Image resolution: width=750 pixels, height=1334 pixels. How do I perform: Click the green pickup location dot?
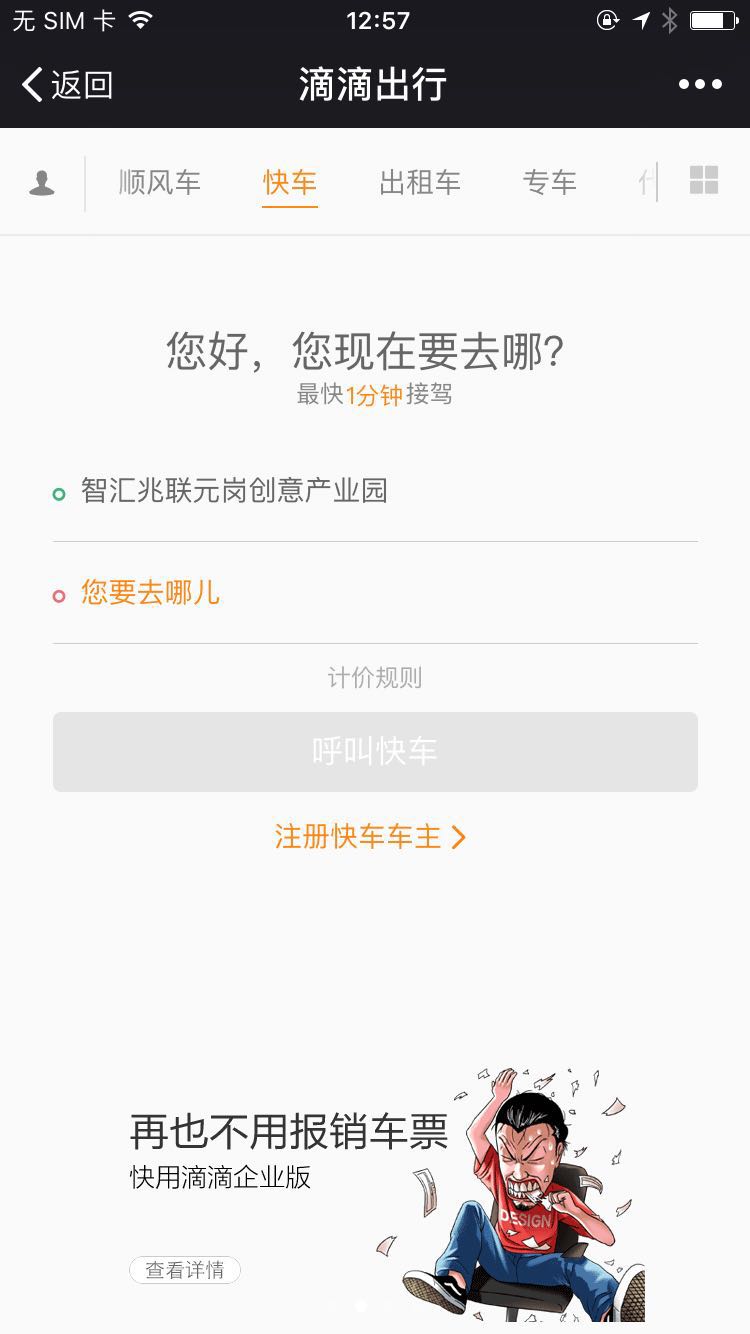57,493
